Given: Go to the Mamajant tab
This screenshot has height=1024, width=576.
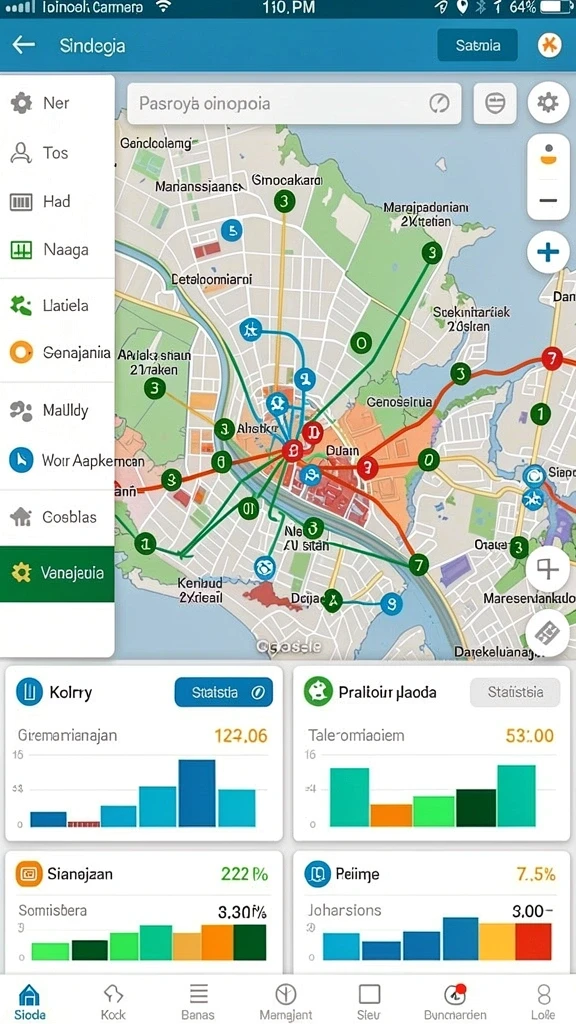Looking at the screenshot, I should (285, 1000).
